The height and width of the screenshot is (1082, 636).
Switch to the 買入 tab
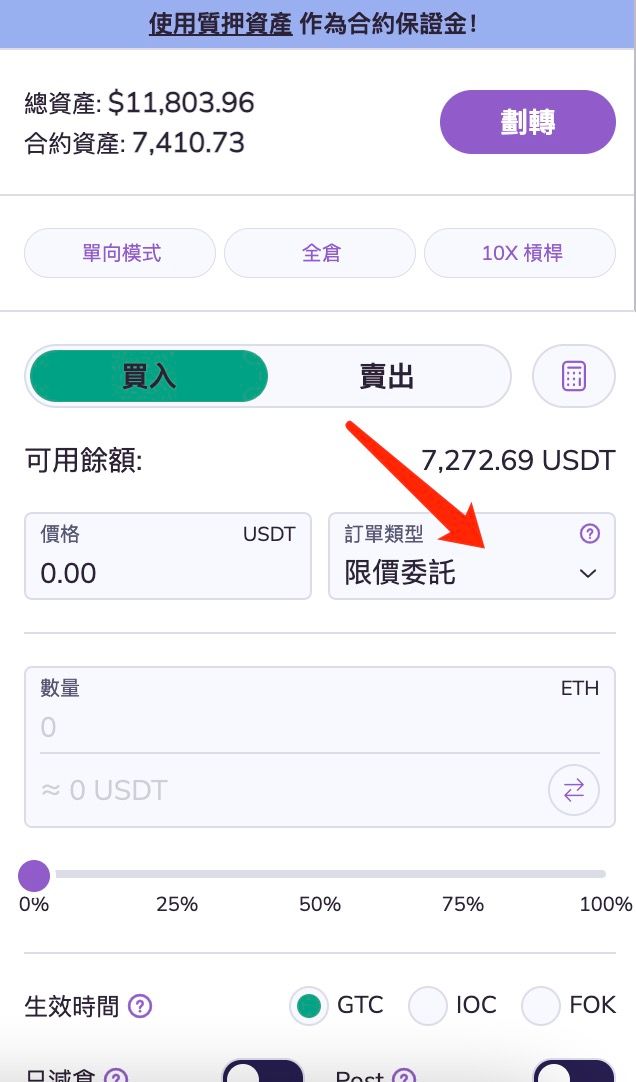[149, 376]
